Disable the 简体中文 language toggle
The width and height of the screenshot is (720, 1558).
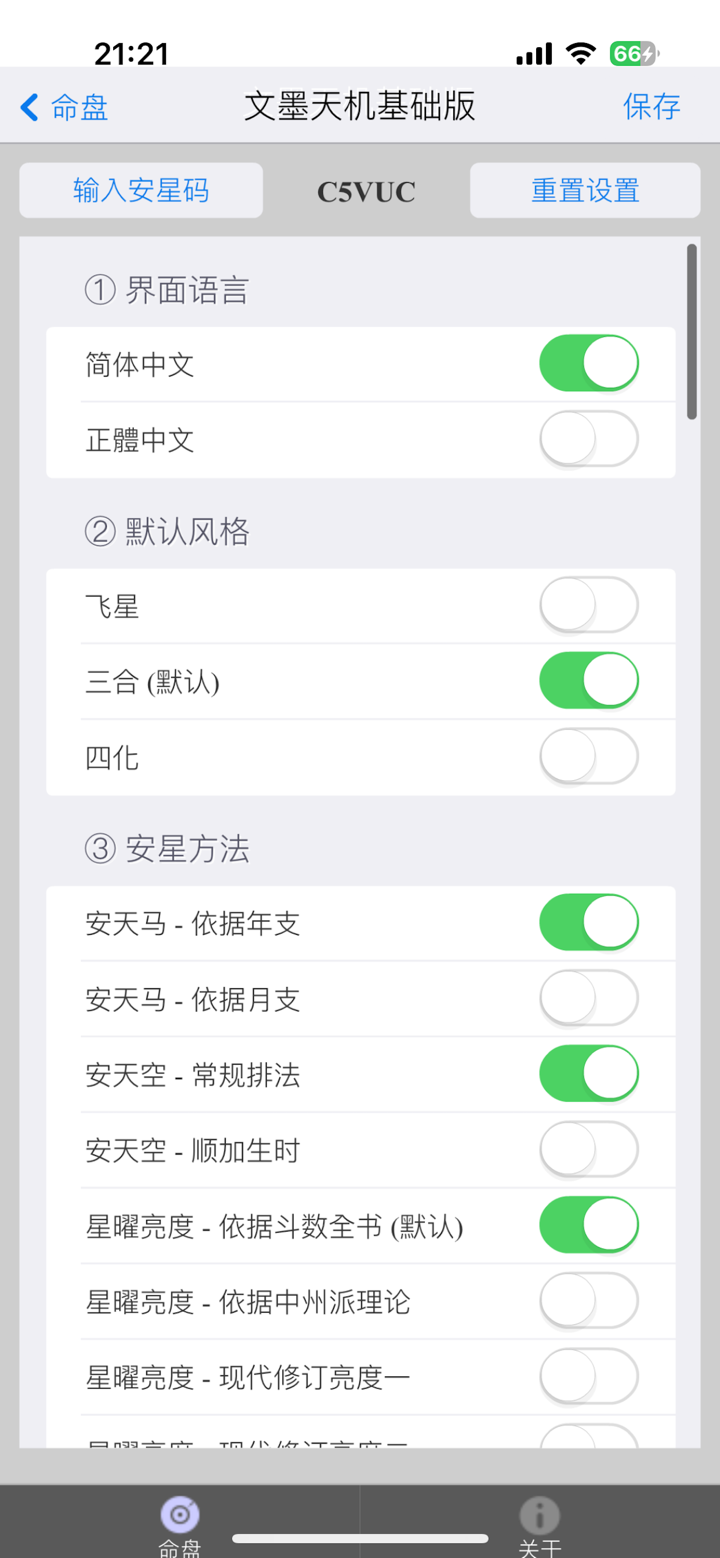point(589,363)
